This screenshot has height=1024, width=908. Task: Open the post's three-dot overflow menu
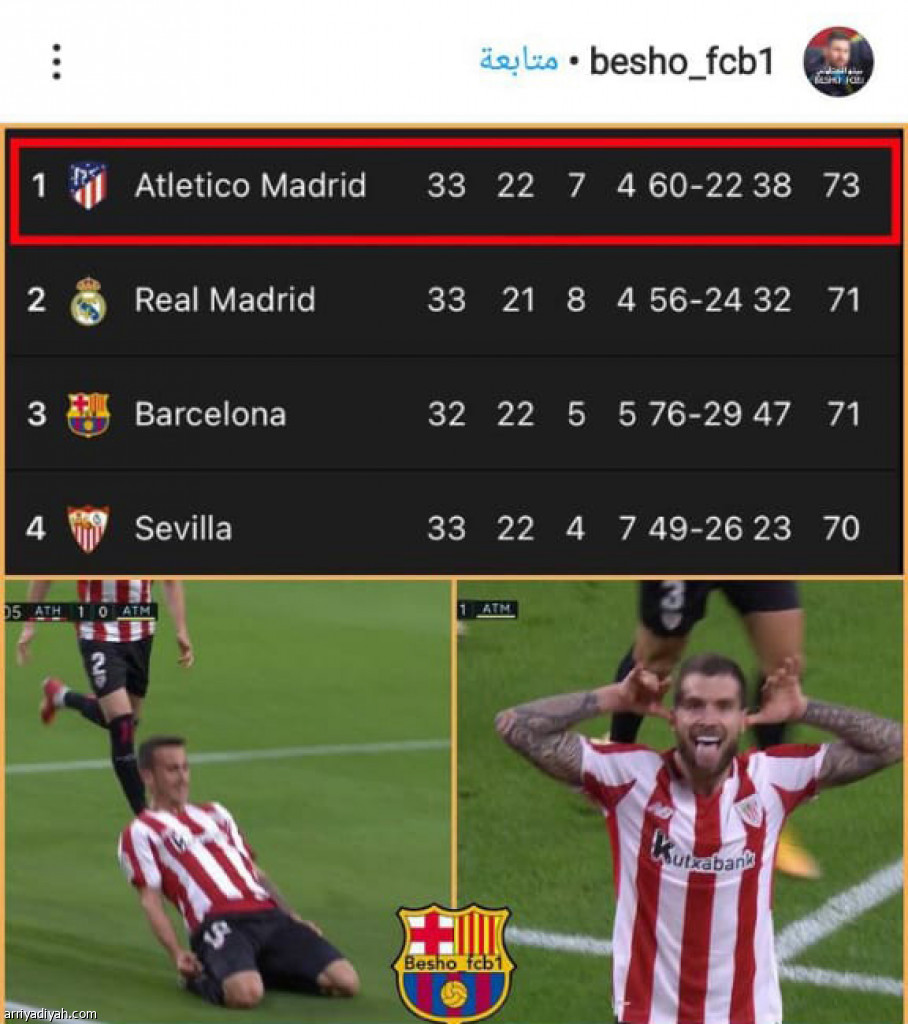point(56,62)
